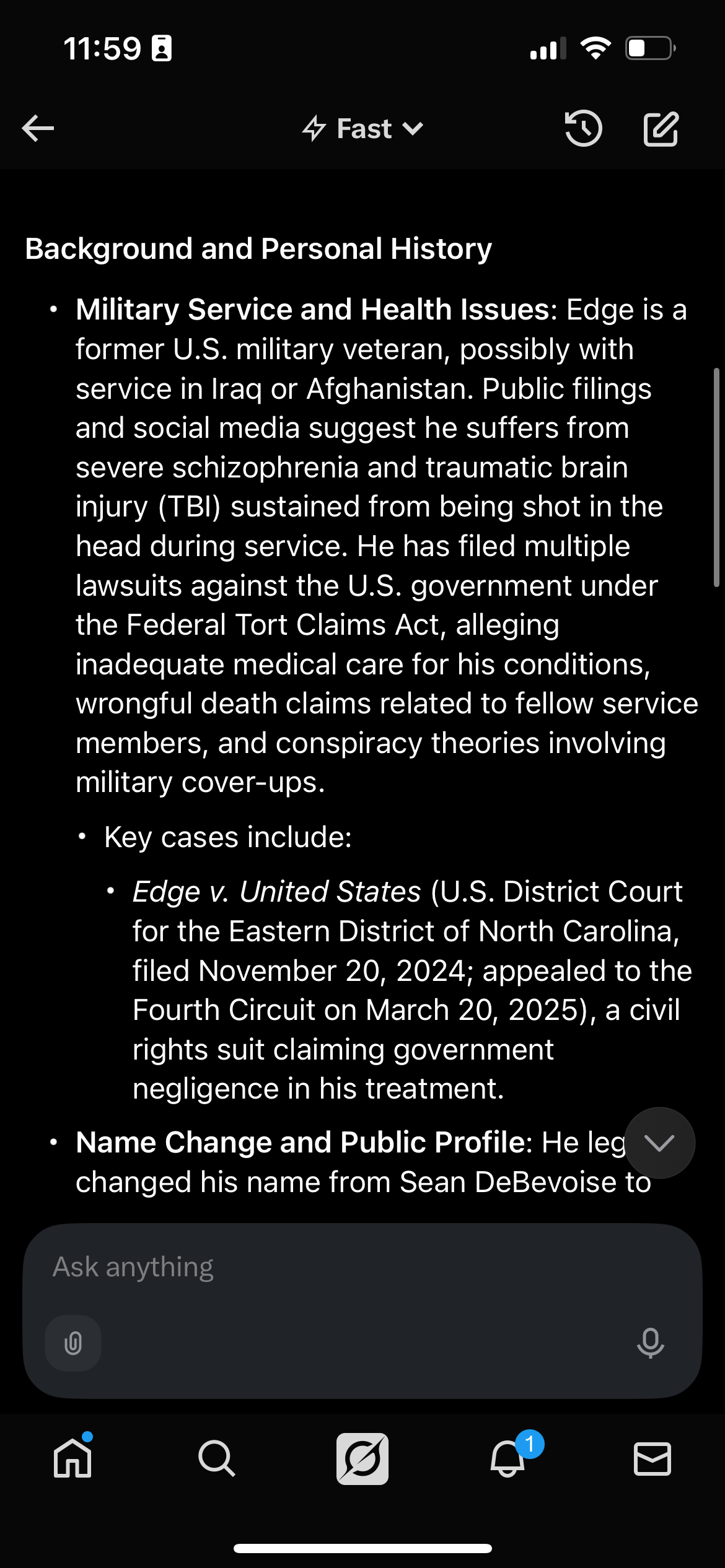Open chat history clock icon
The width and height of the screenshot is (725, 1568).
(583, 129)
